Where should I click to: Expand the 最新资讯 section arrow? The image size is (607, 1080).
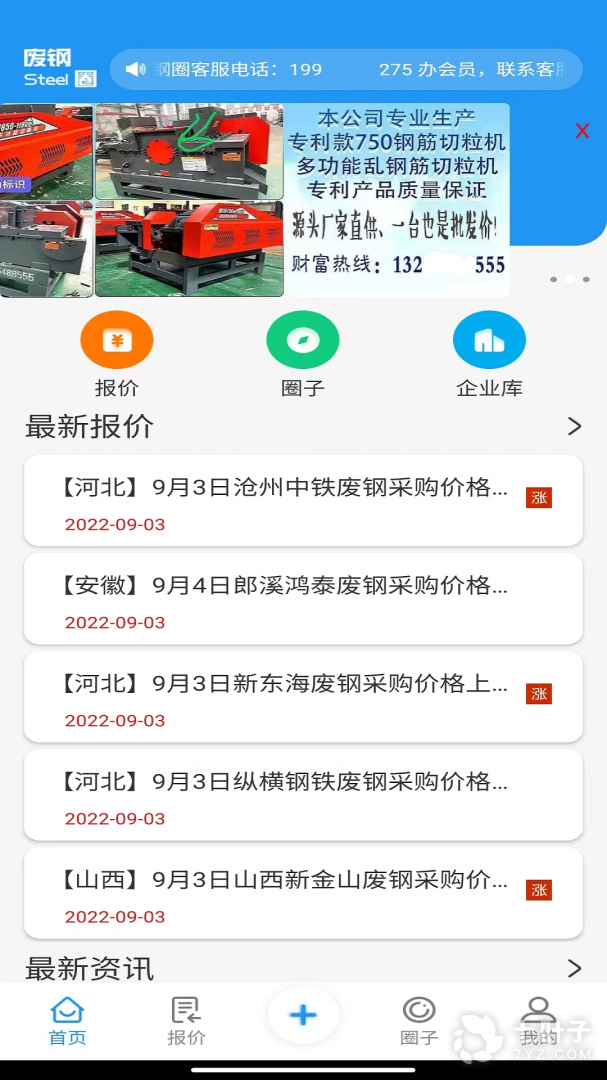click(574, 968)
